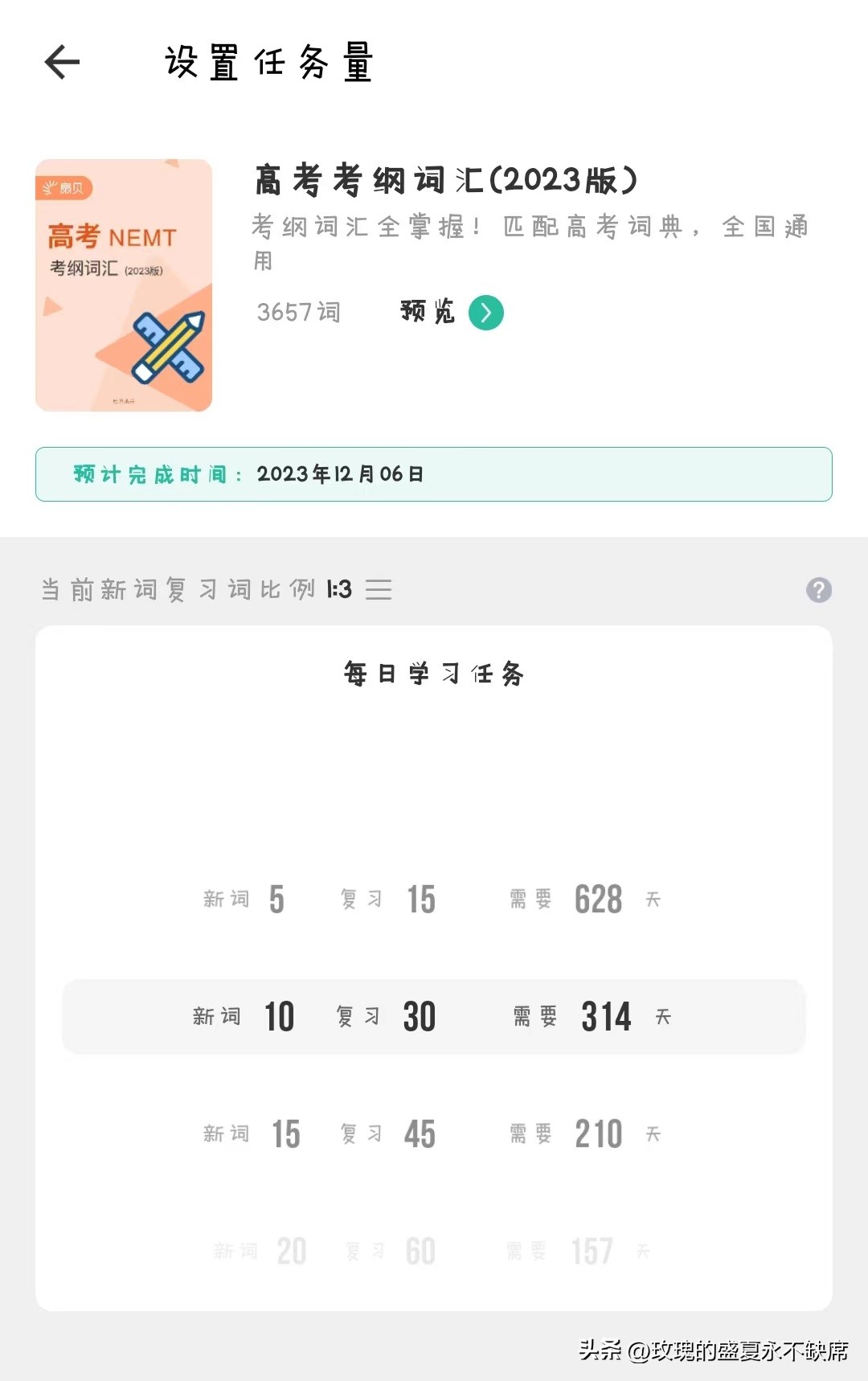Select the 新词 5 复习 15 plan
This screenshot has height=1381, width=868.
(434, 899)
